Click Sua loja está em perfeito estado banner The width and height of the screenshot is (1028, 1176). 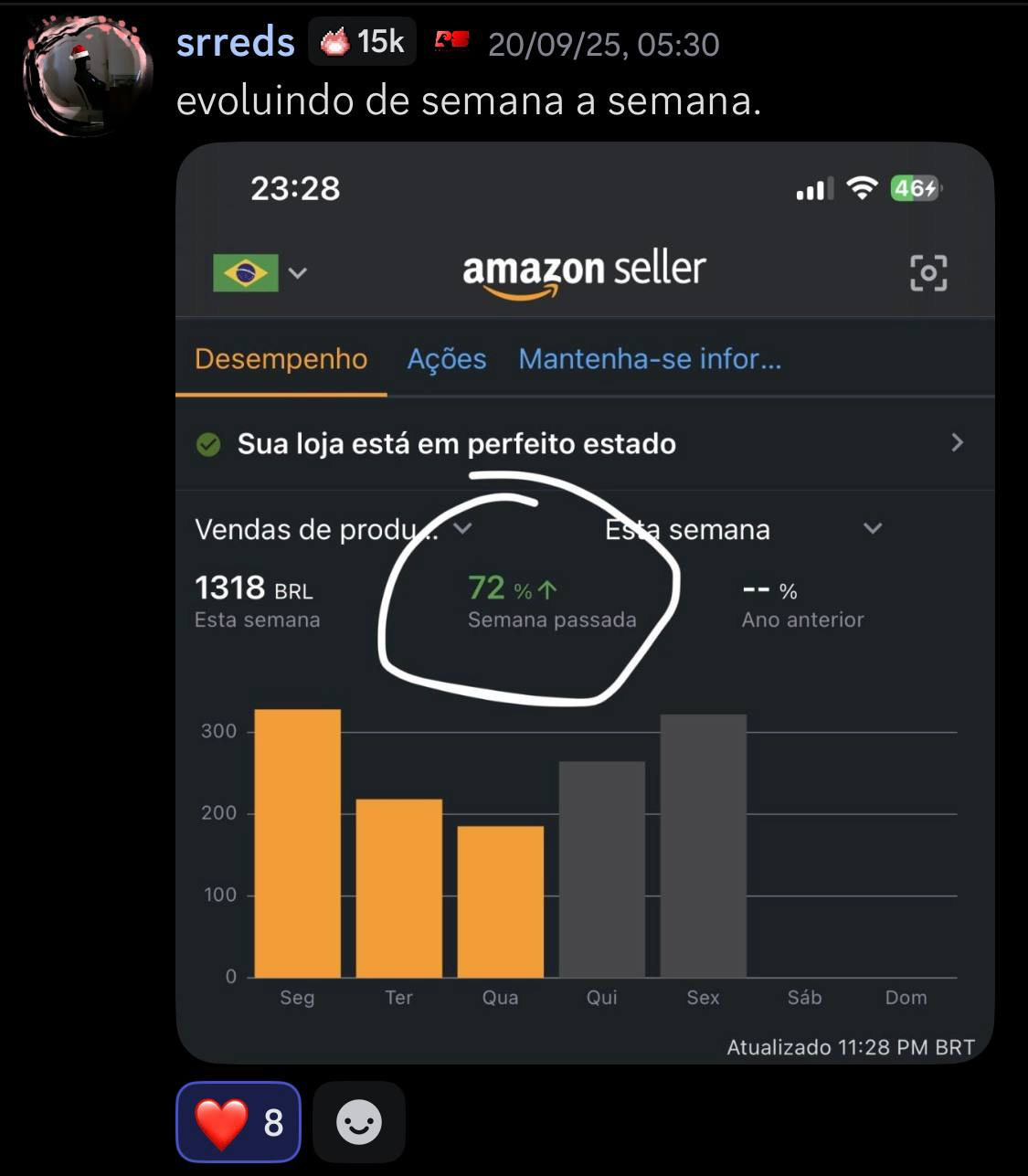[x=457, y=444]
